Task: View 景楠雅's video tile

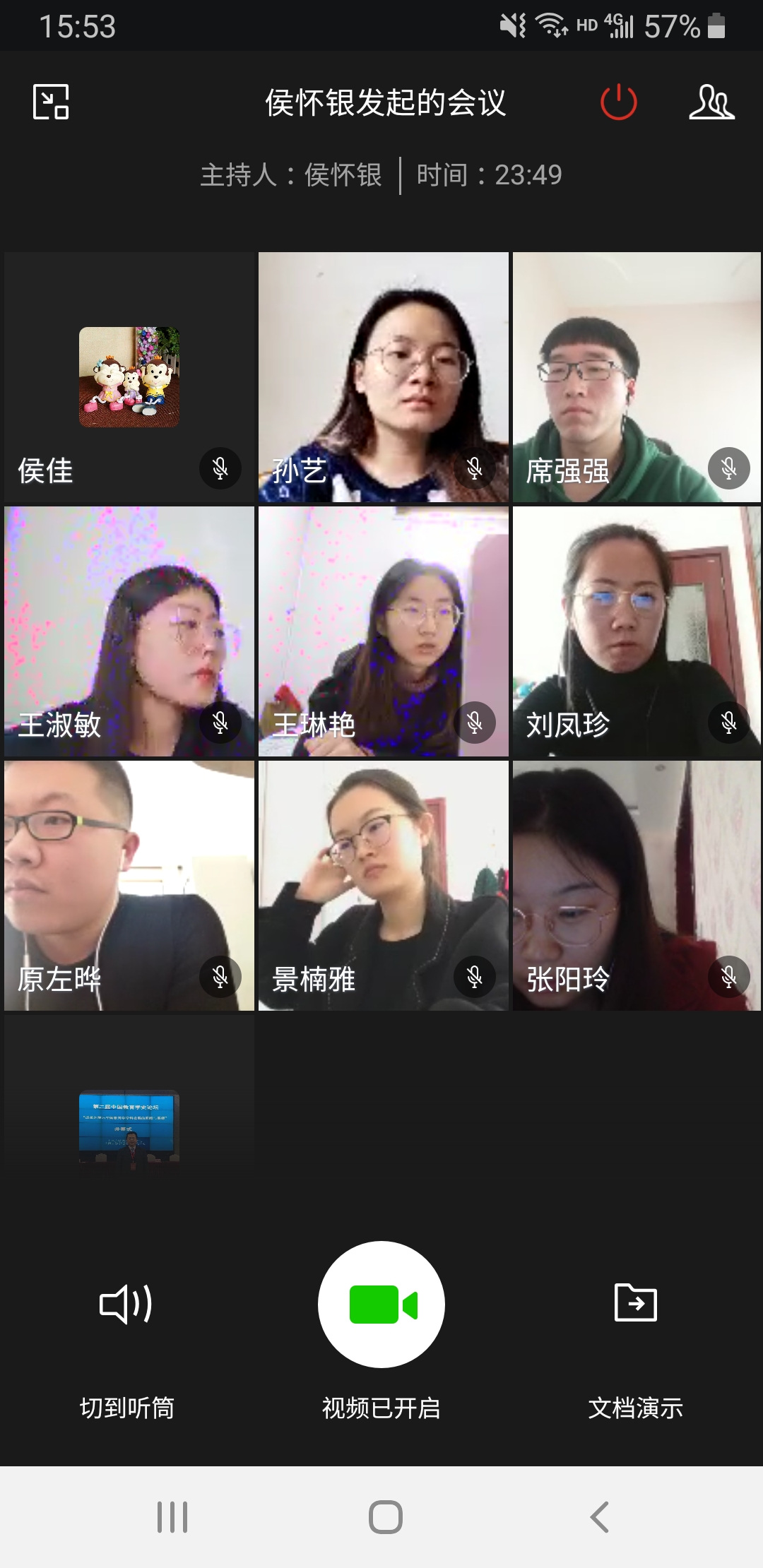Action: [383, 885]
